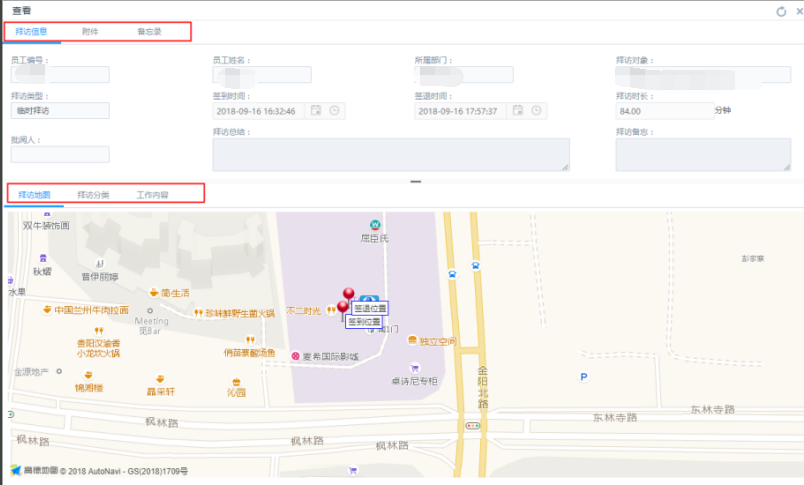Image resolution: width=804 pixels, height=485 pixels.
Task: Tap the 拜访备忘 text area
Action: (703, 154)
